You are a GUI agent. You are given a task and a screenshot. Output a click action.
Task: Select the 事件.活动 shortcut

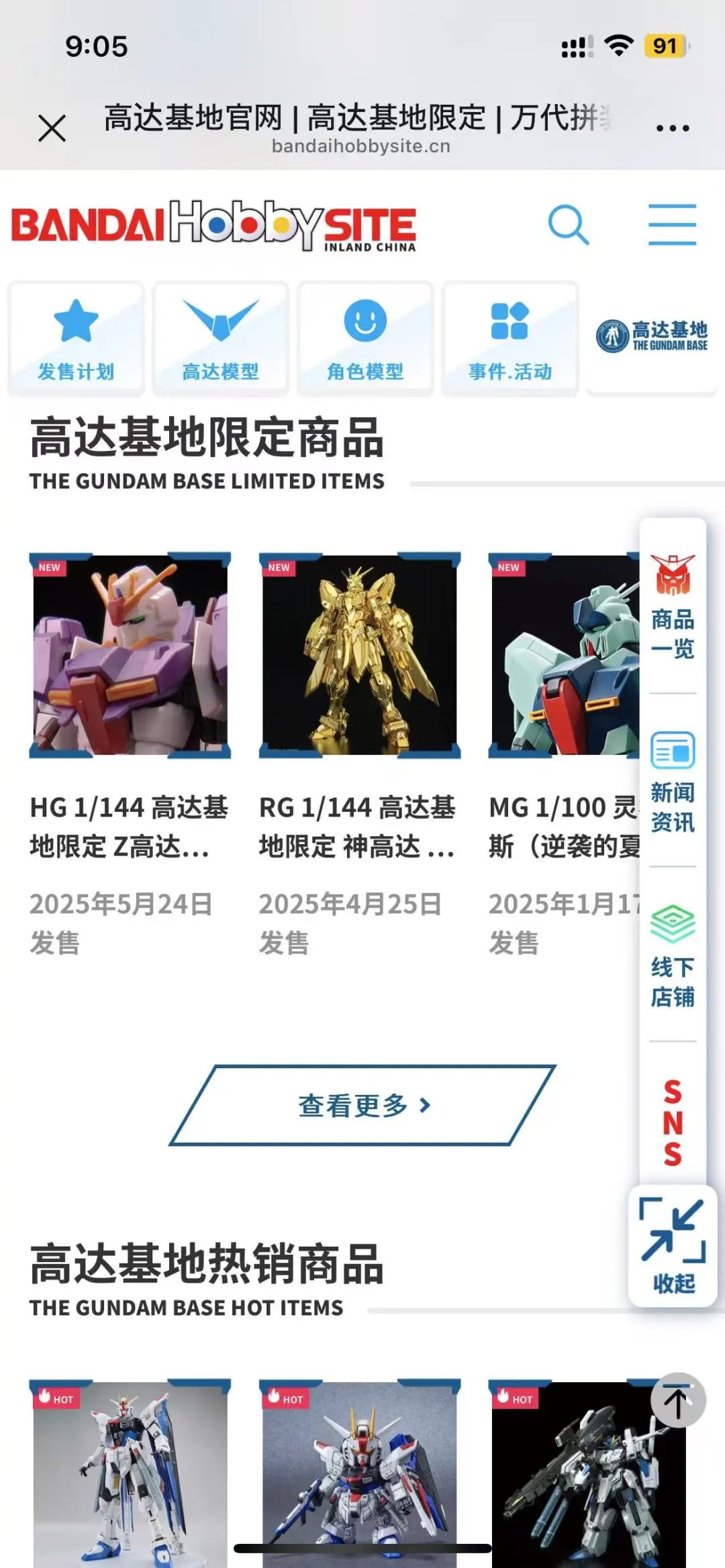(510, 339)
